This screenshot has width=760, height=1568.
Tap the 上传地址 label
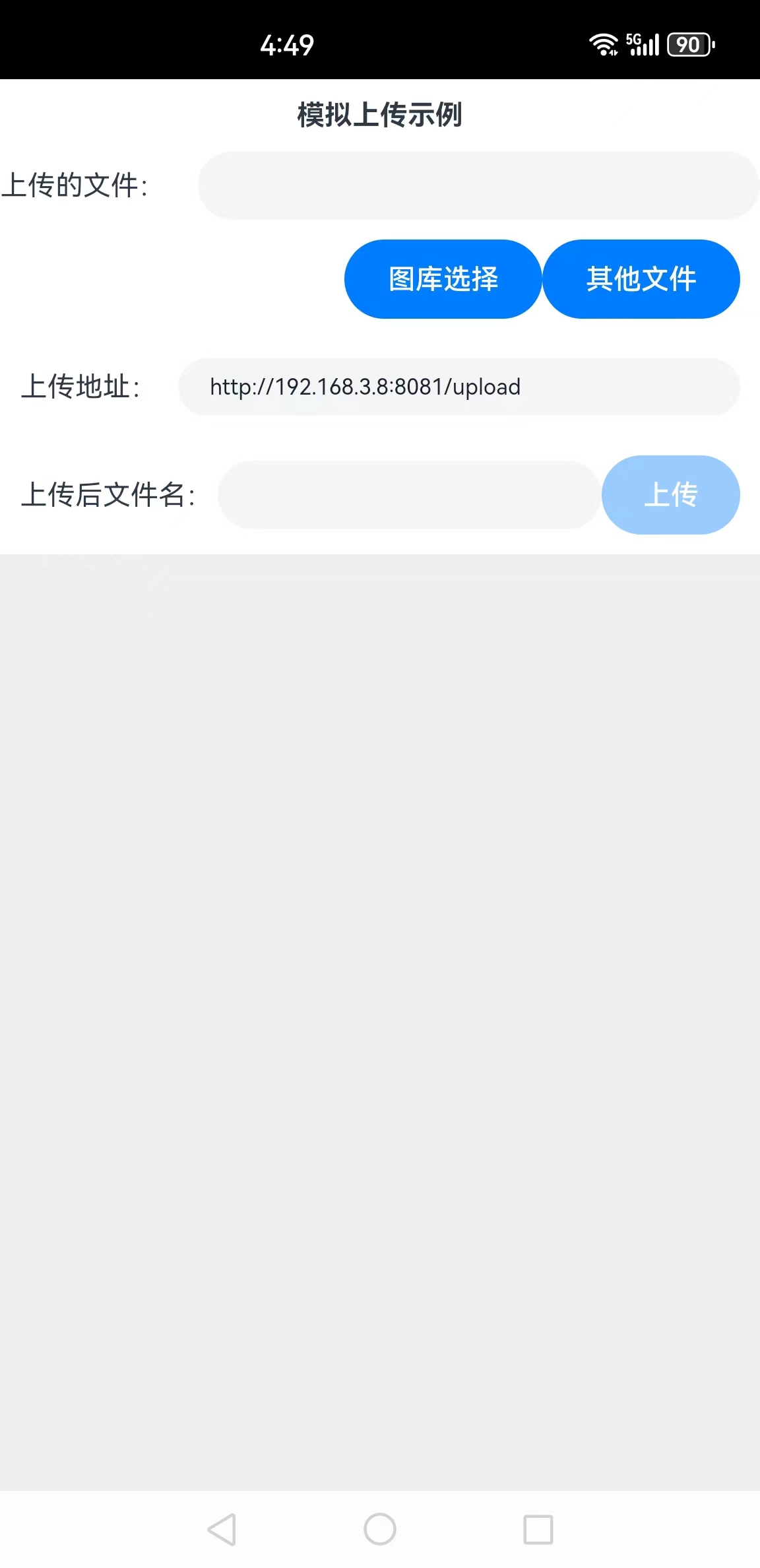(82, 387)
